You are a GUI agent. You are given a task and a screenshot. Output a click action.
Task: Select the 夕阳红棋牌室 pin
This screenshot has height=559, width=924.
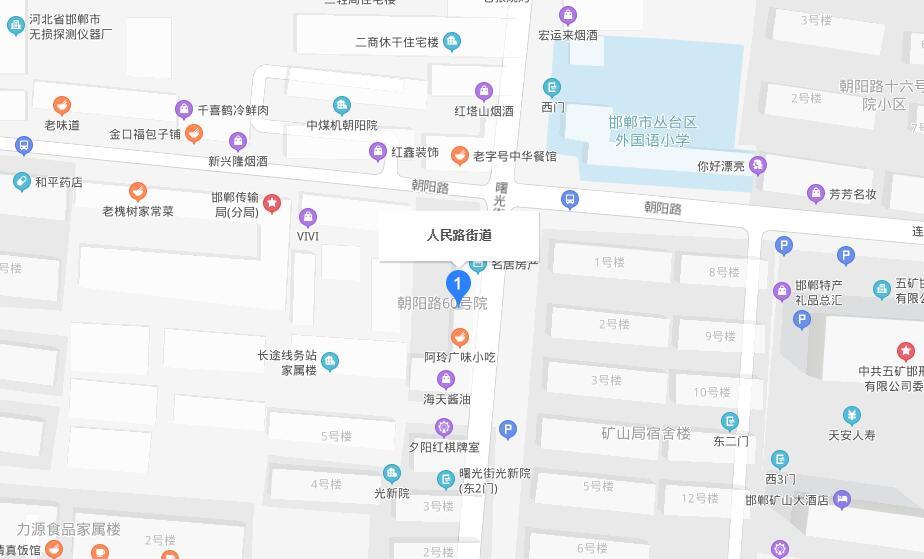point(444,428)
